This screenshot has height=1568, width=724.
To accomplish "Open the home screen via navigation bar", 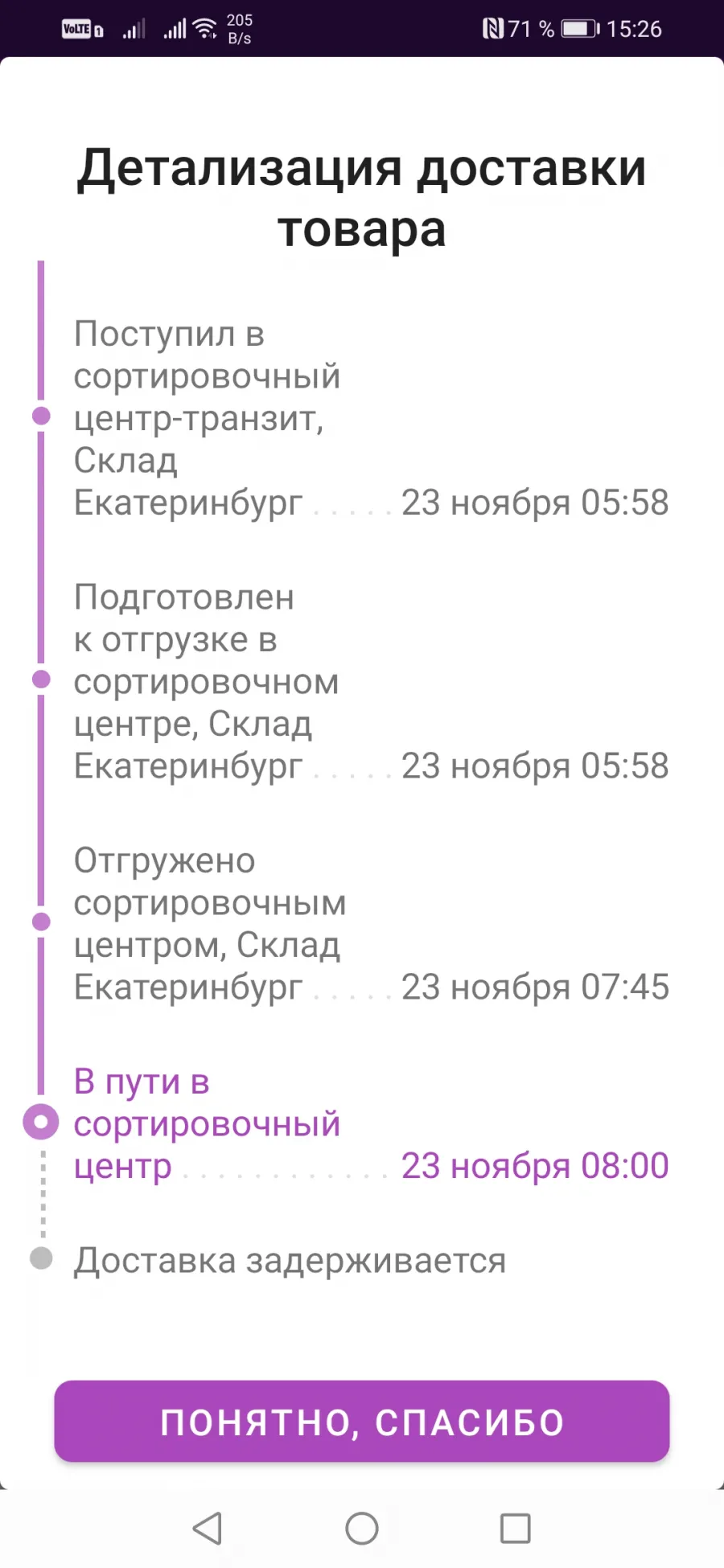I will coord(362,1528).
